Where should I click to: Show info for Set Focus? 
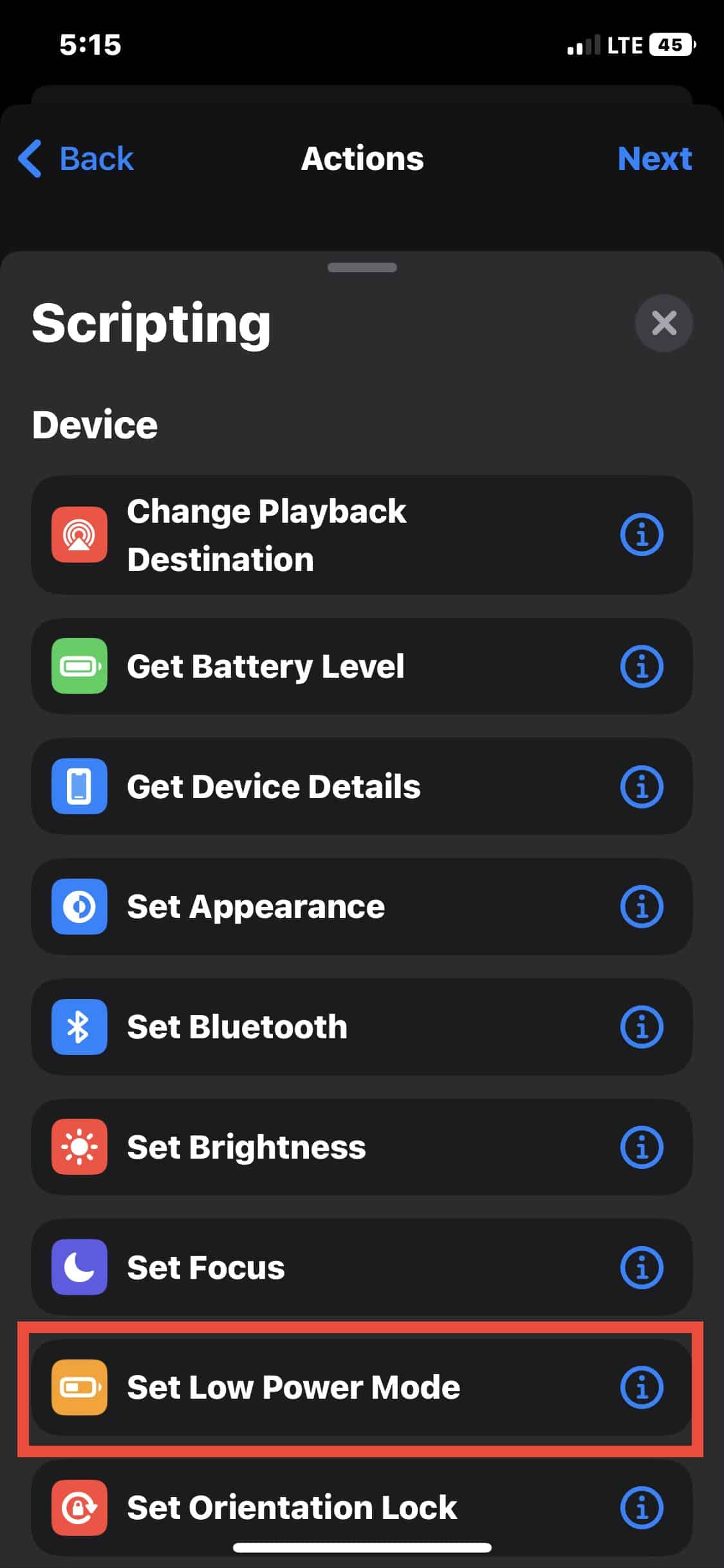coord(642,1267)
